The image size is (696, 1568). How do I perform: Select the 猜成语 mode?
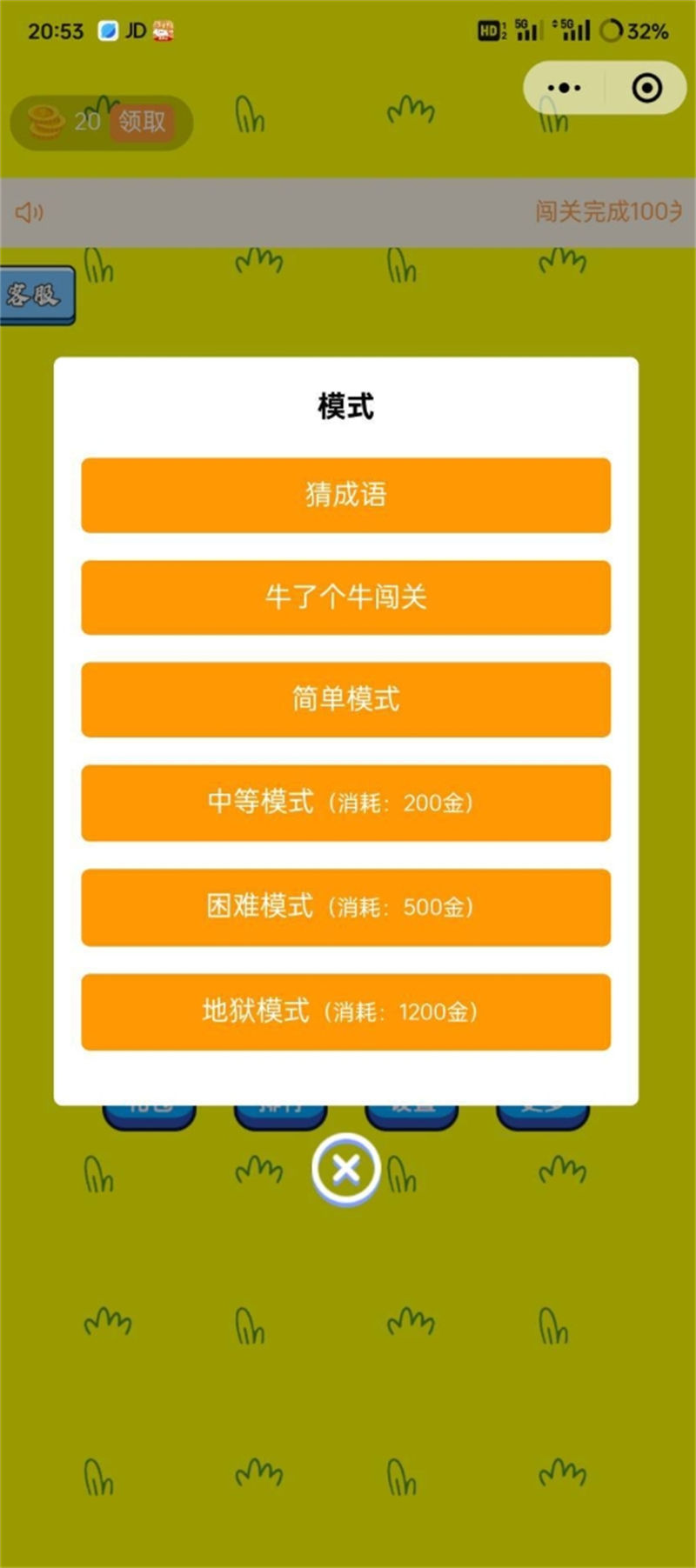[345, 495]
